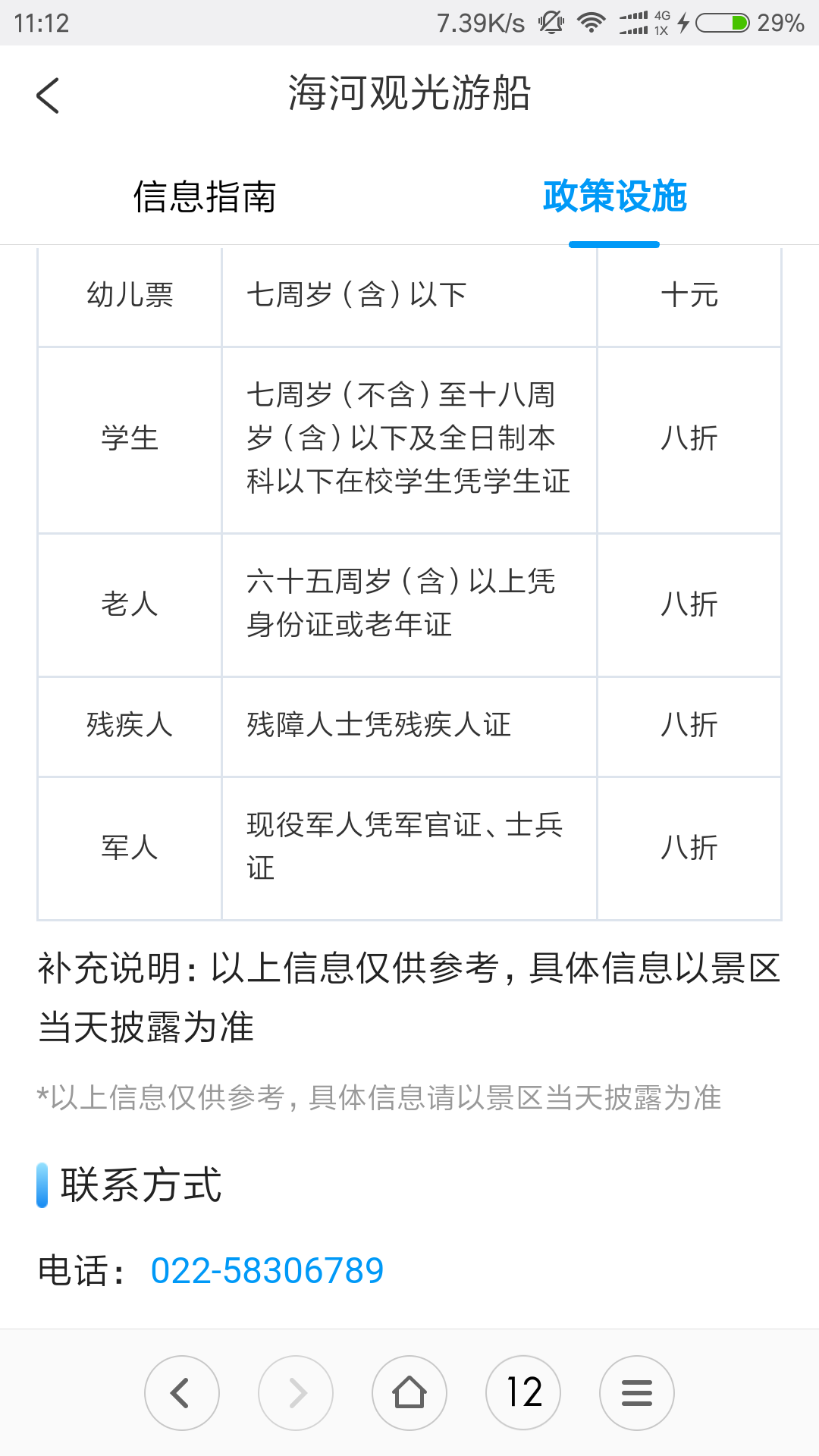The image size is (819, 1456).
Task: Go back from 海河观光游船 page
Action: pyautogui.click(x=48, y=96)
